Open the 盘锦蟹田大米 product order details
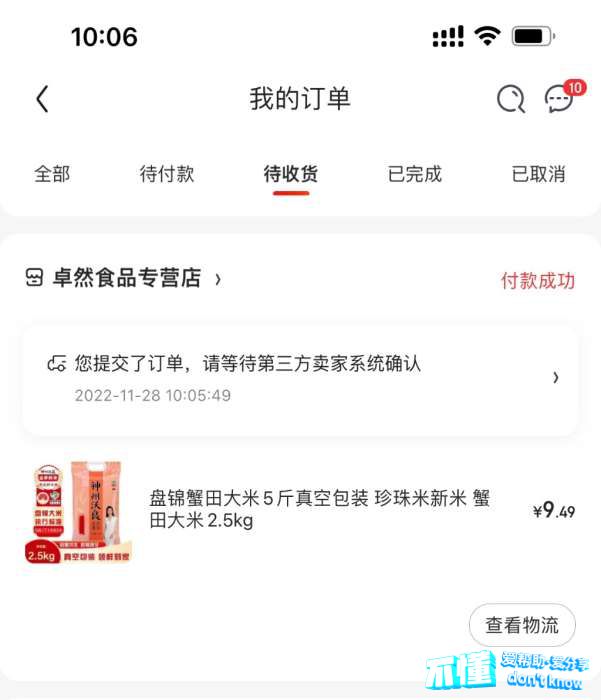The image size is (601, 700). 320,510
